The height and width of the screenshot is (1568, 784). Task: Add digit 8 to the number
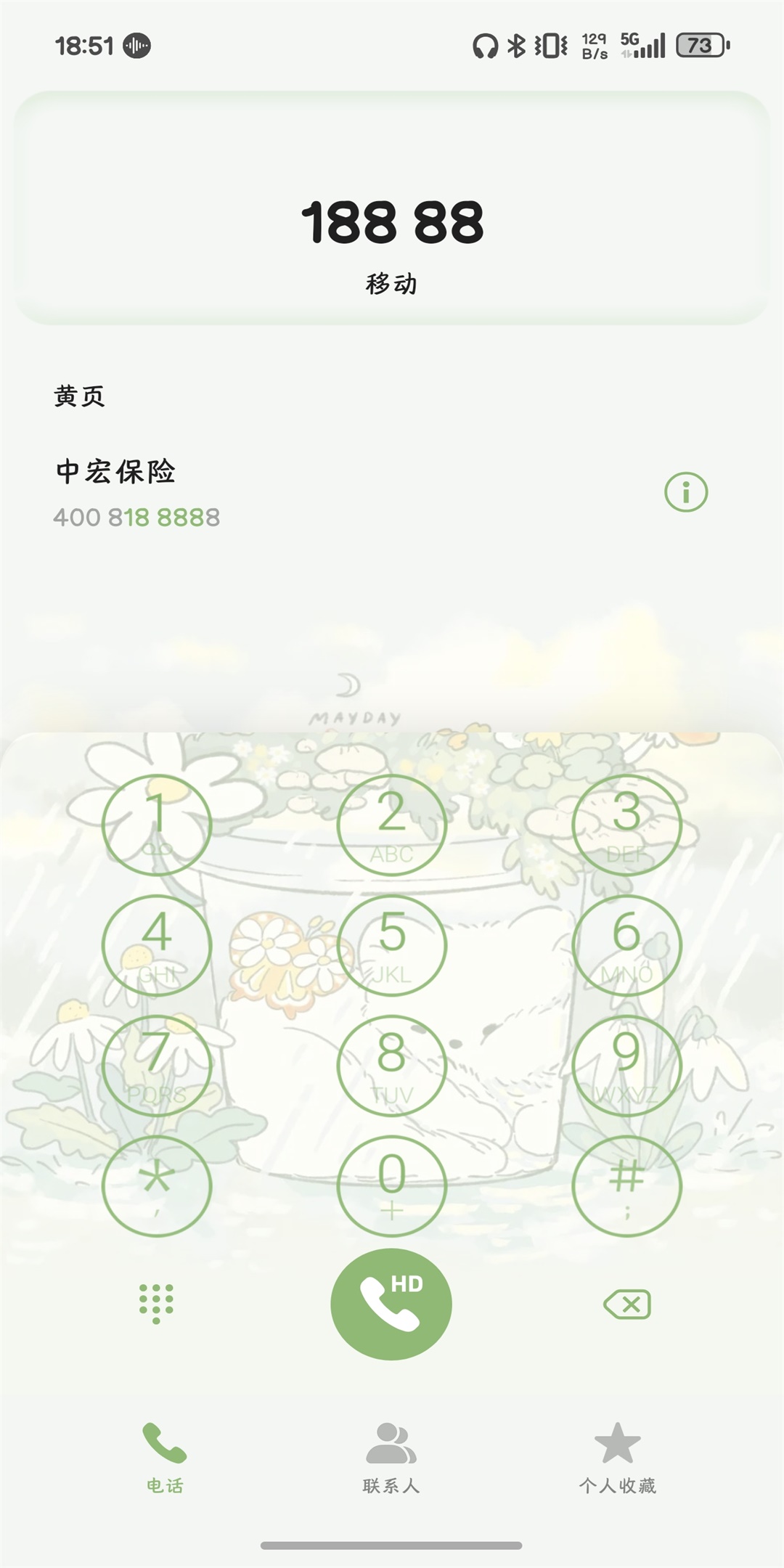point(392,1066)
